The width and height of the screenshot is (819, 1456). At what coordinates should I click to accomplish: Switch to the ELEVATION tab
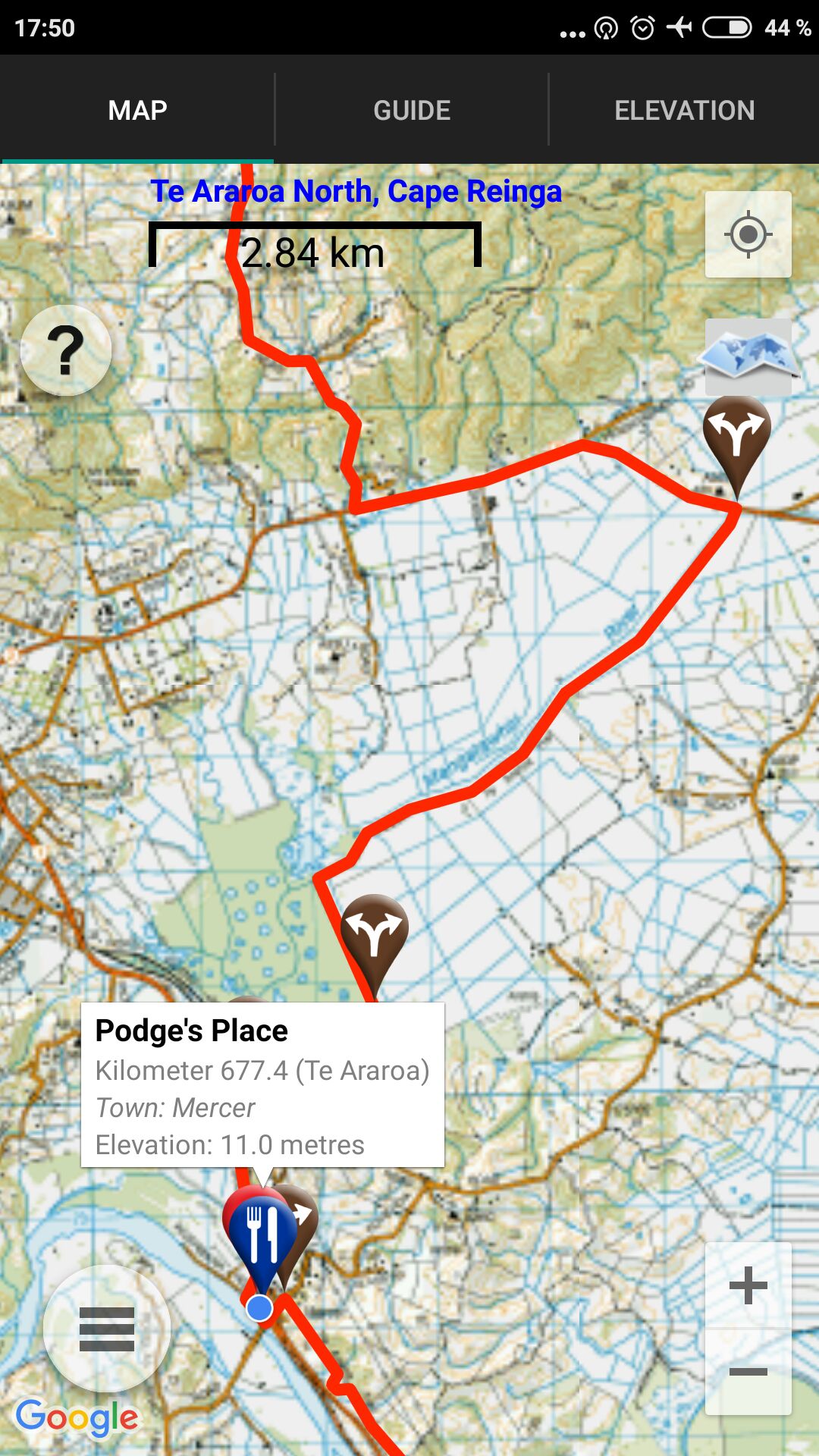[684, 111]
